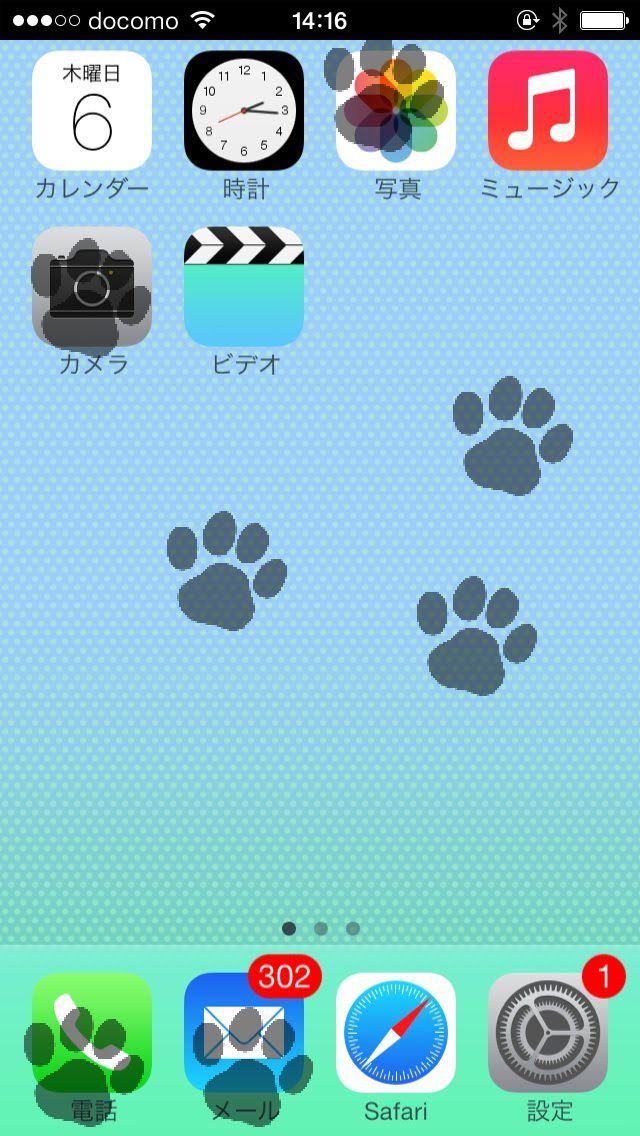Open the Calendar app (カレンダー)

click(x=92, y=110)
